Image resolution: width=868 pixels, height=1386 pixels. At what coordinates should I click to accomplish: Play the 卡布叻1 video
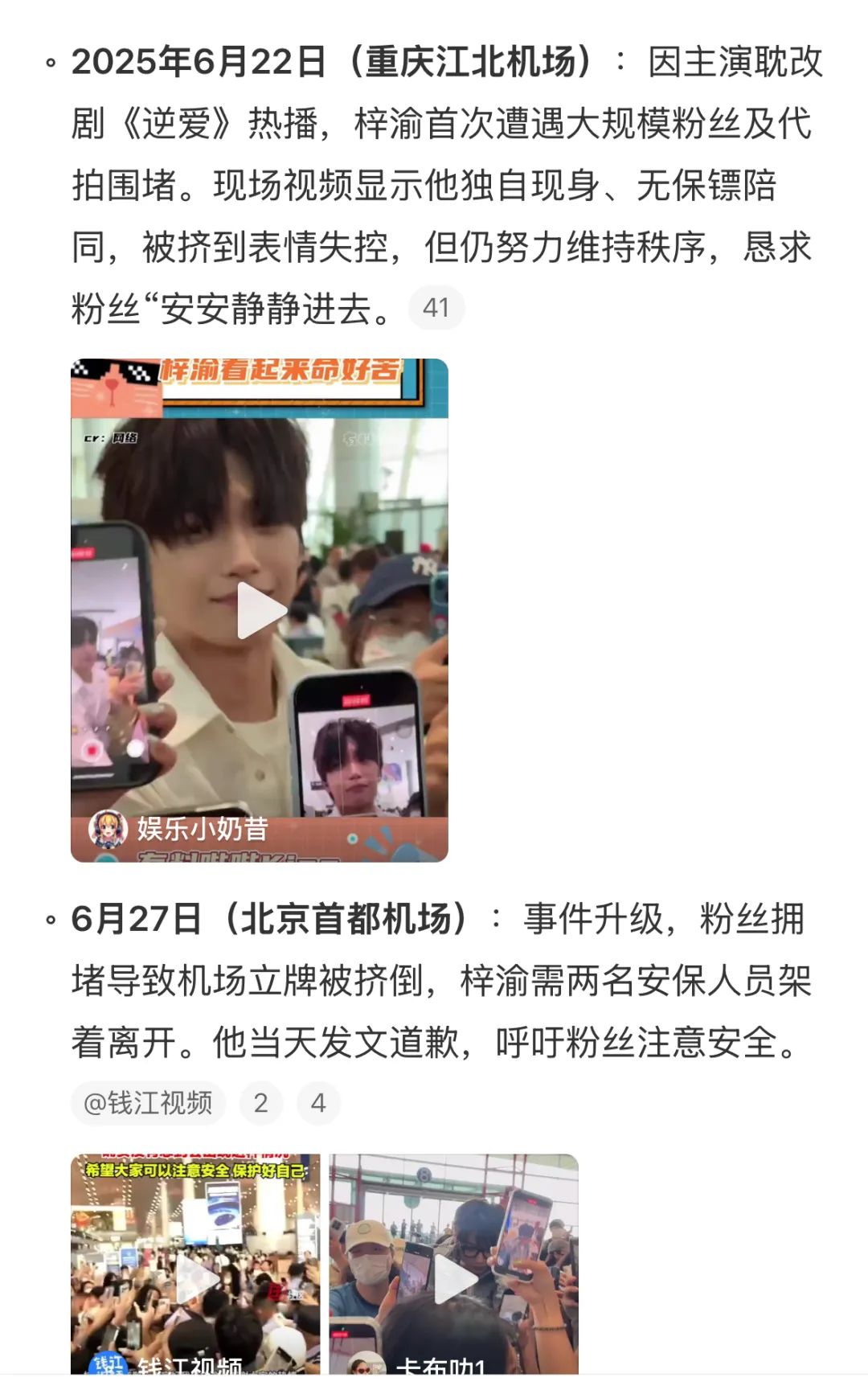(454, 1278)
